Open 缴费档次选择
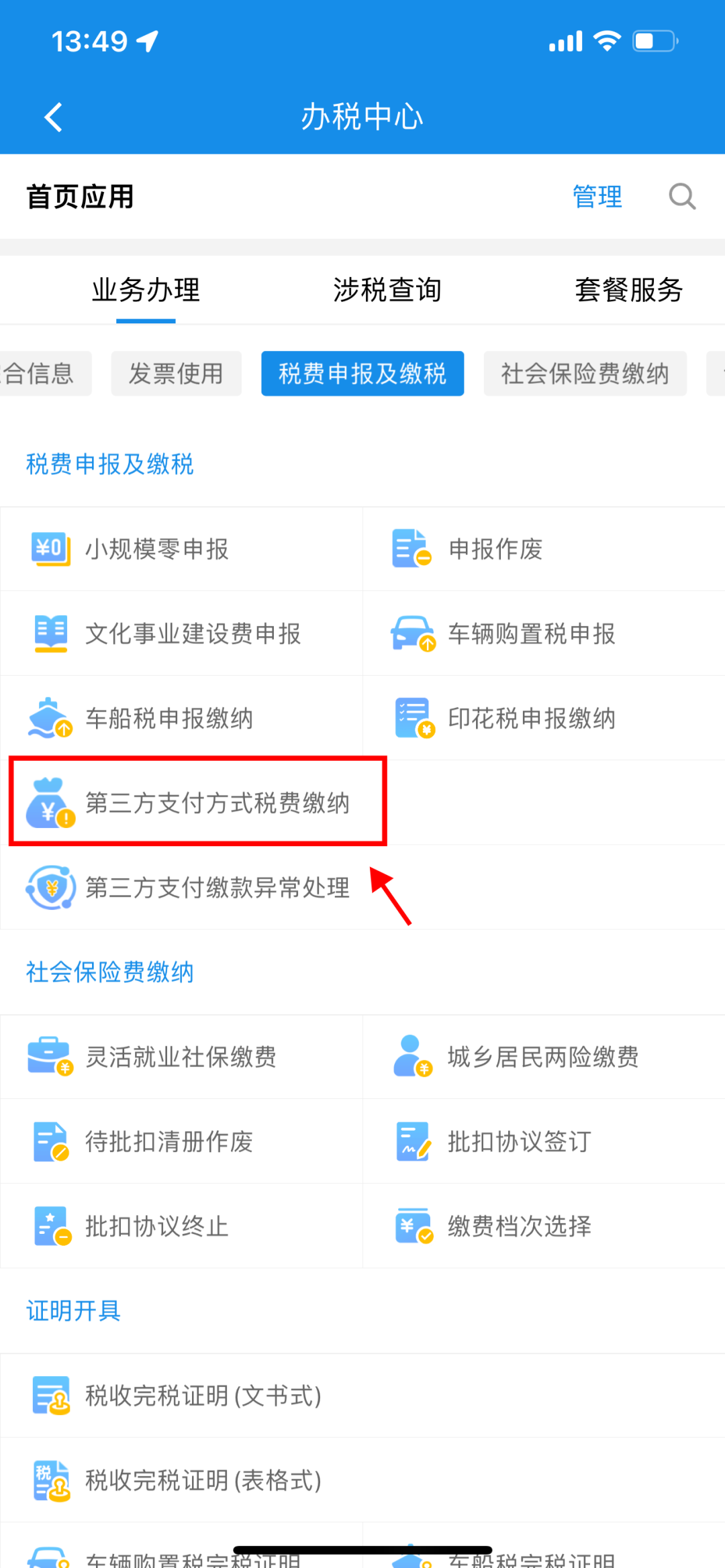Screen dimensions: 725x1568 tap(544, 1226)
